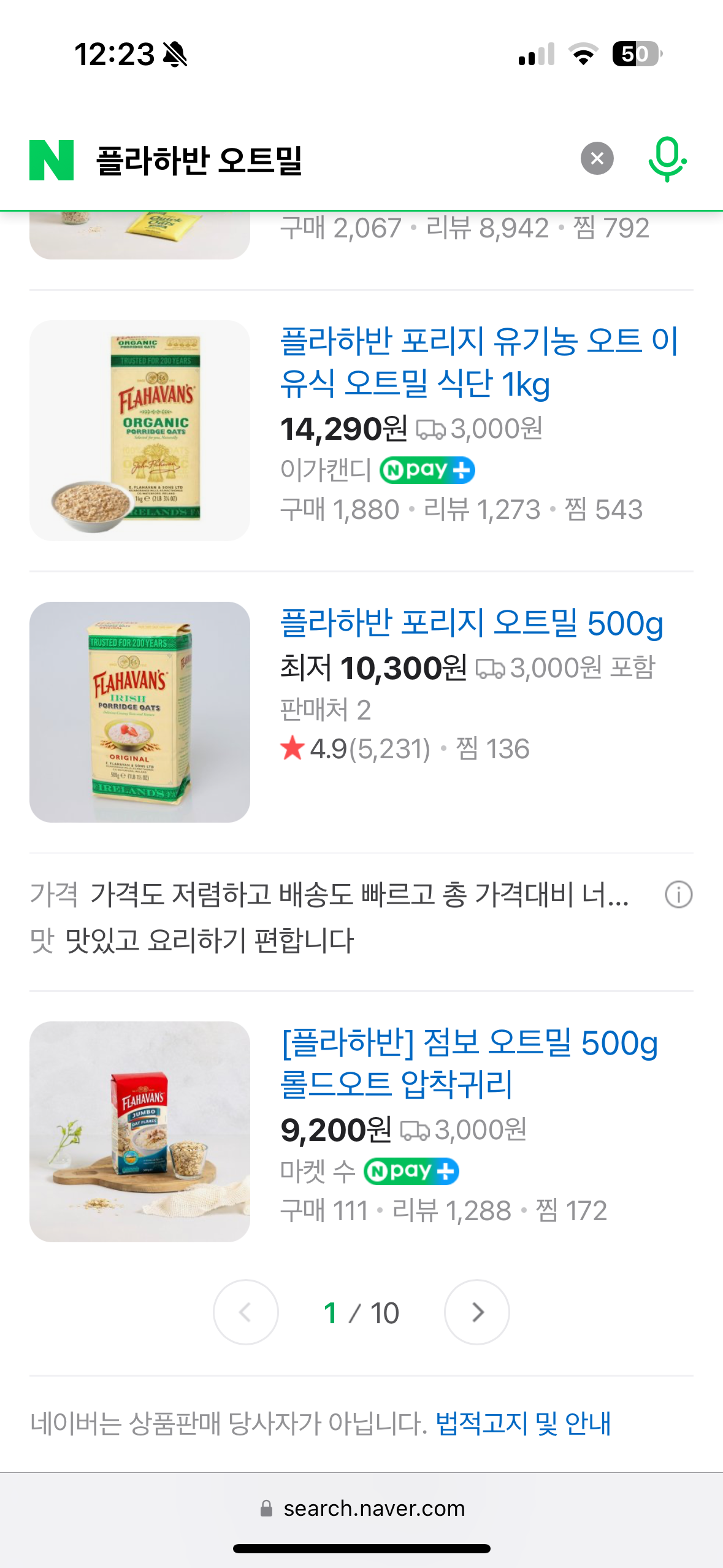Open 플라하반 포리지 오트밀 500g listing

(x=471, y=623)
